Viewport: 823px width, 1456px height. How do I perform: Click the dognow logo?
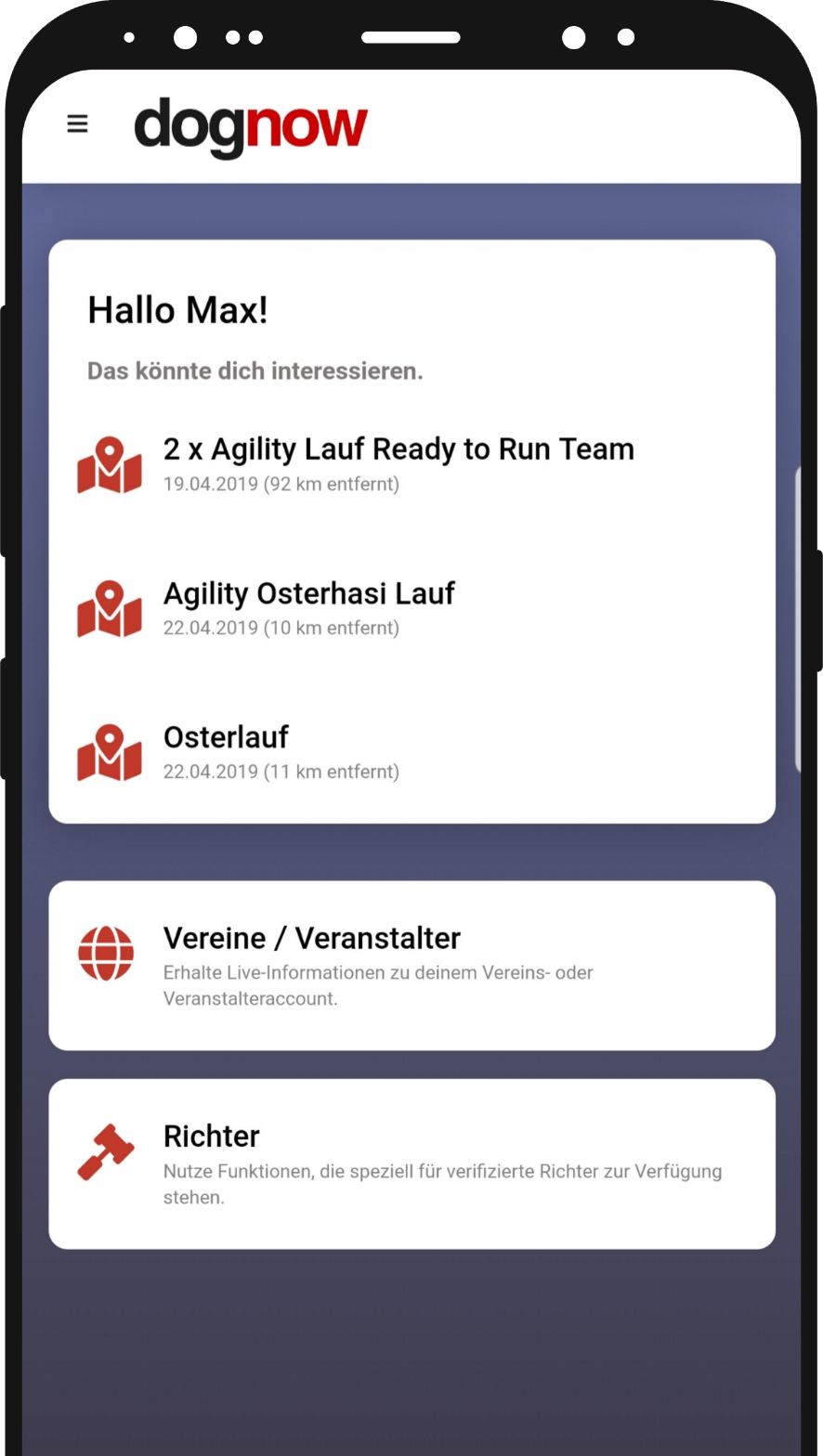[251, 127]
